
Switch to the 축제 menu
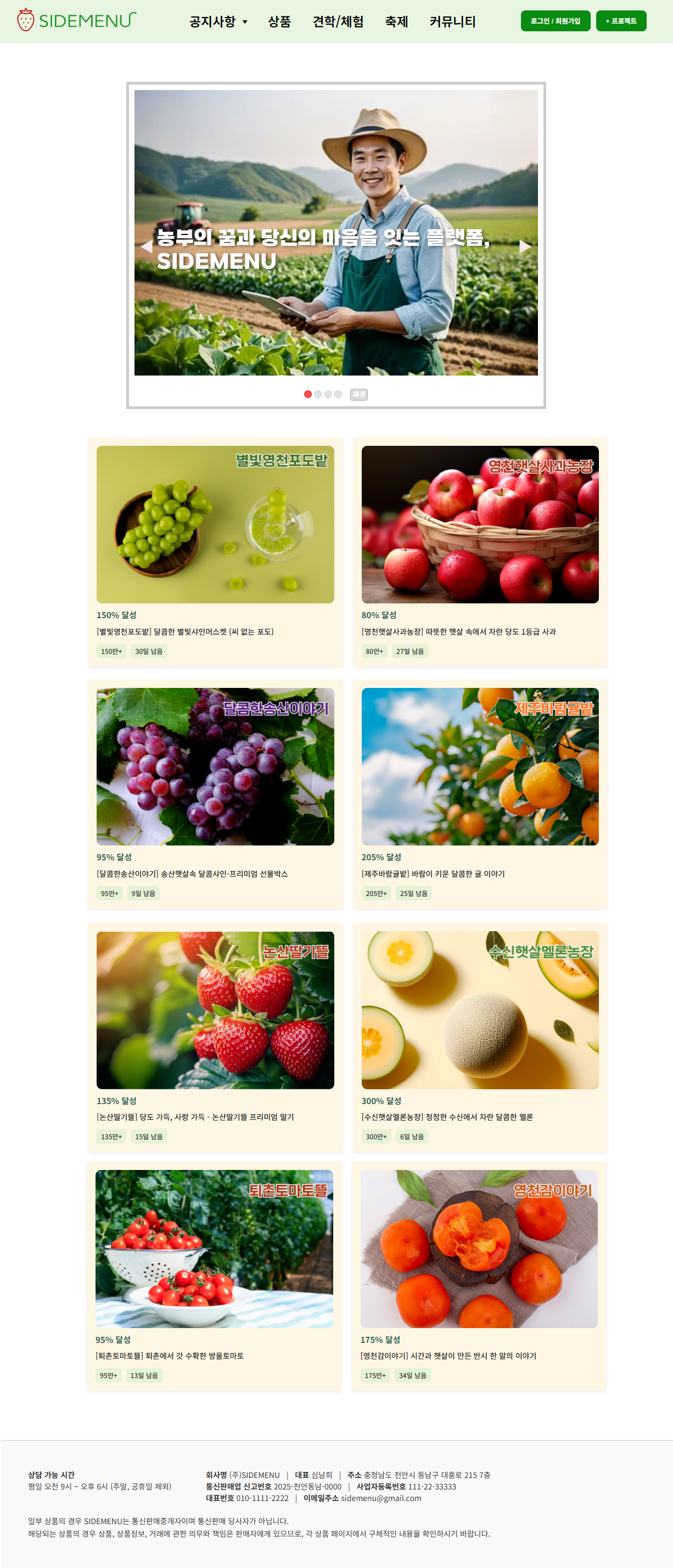coord(396,22)
